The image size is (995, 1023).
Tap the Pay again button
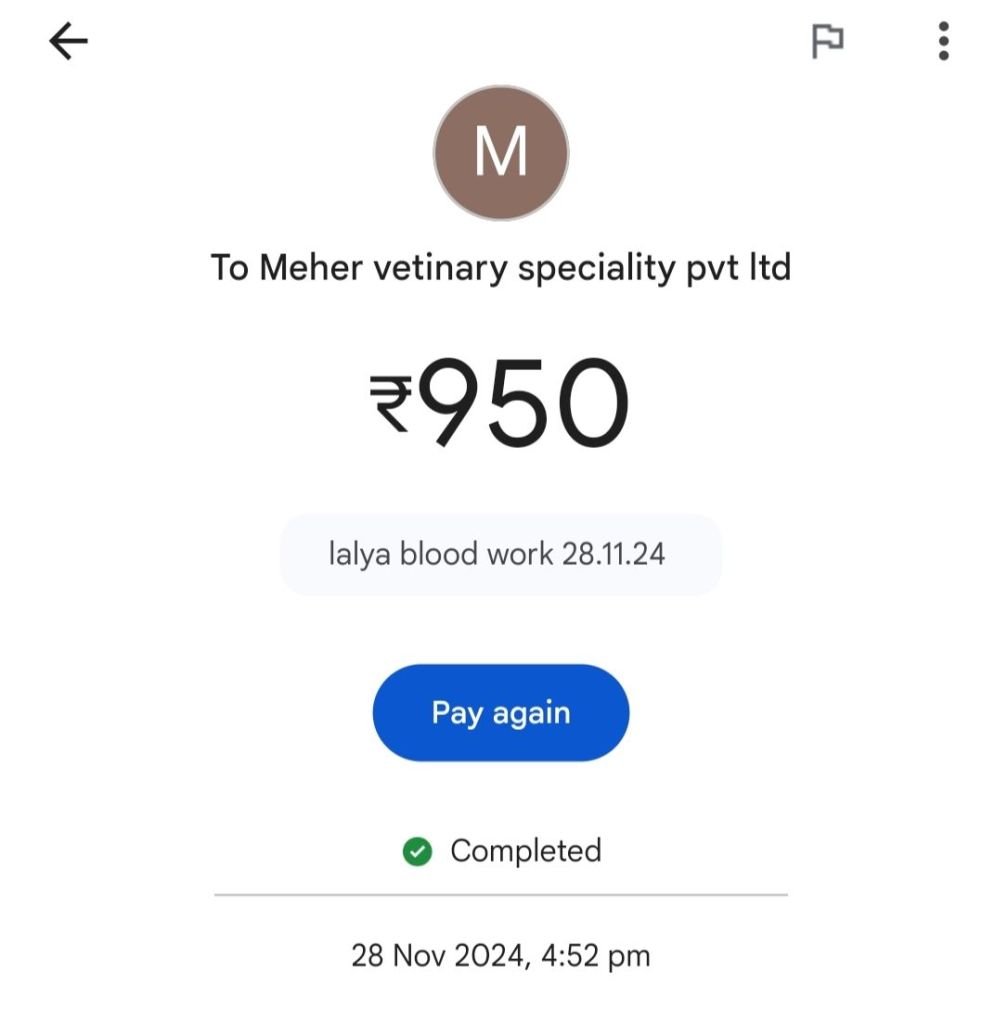coord(501,713)
